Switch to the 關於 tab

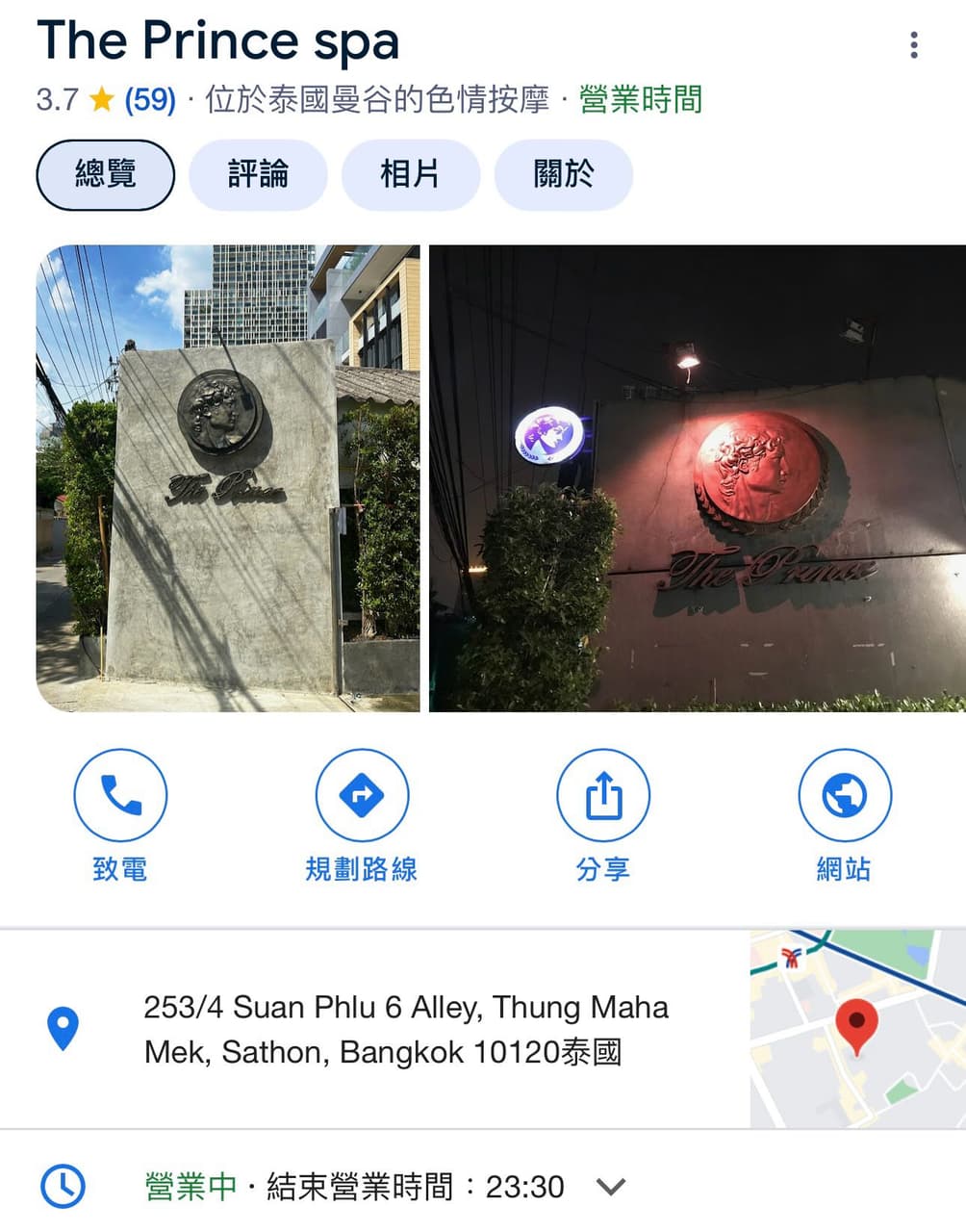563,174
